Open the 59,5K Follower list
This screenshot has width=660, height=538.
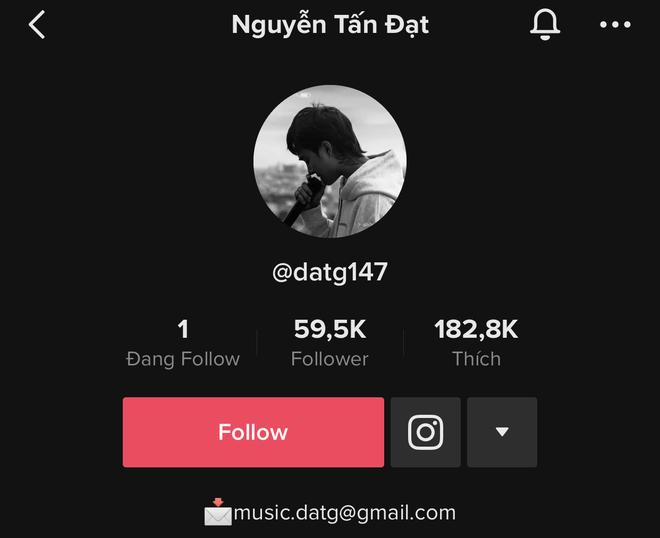tap(330, 343)
